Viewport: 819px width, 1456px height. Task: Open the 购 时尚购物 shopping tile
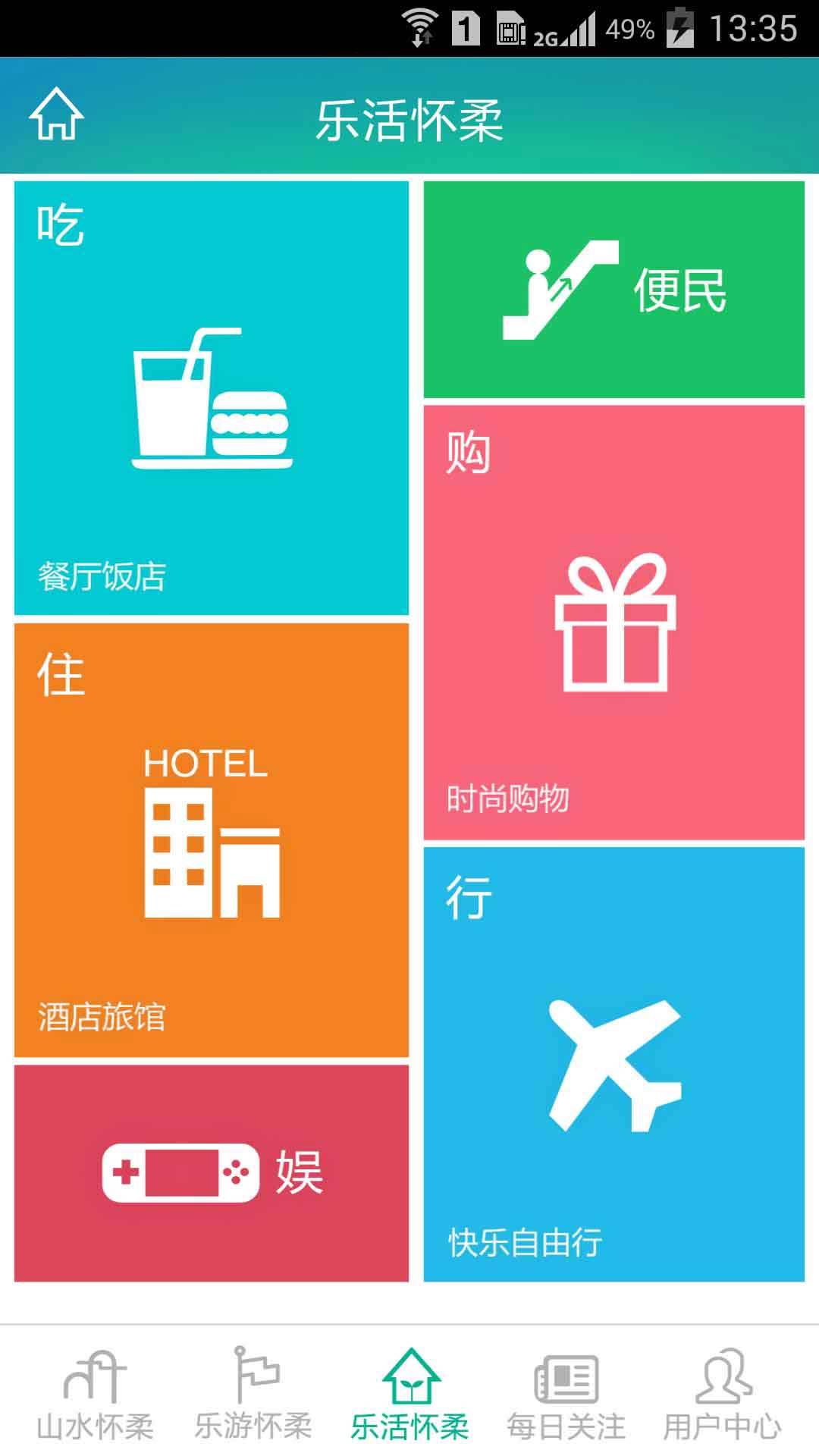pyautogui.click(x=613, y=623)
